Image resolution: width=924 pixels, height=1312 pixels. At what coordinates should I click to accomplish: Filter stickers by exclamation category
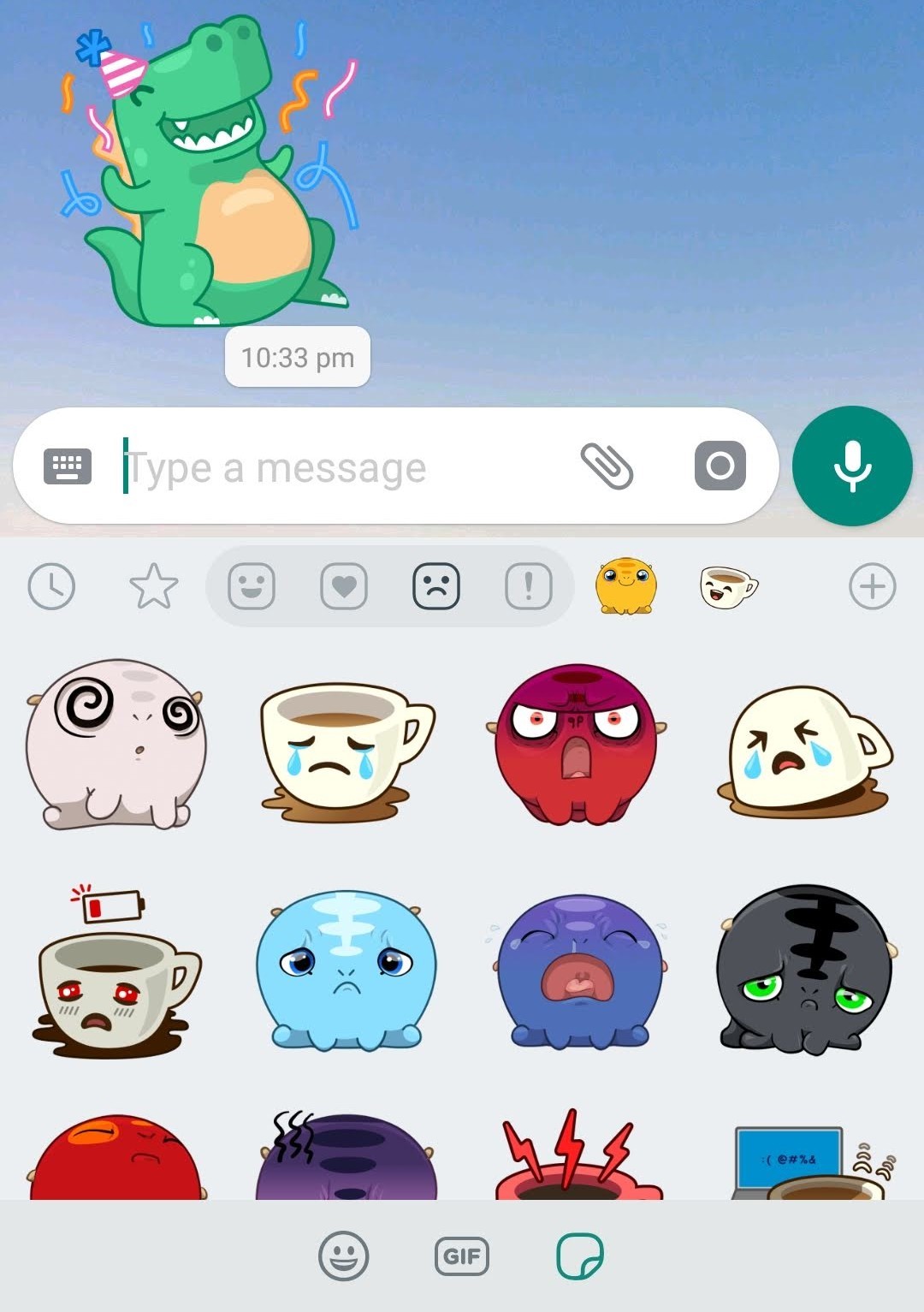529,586
